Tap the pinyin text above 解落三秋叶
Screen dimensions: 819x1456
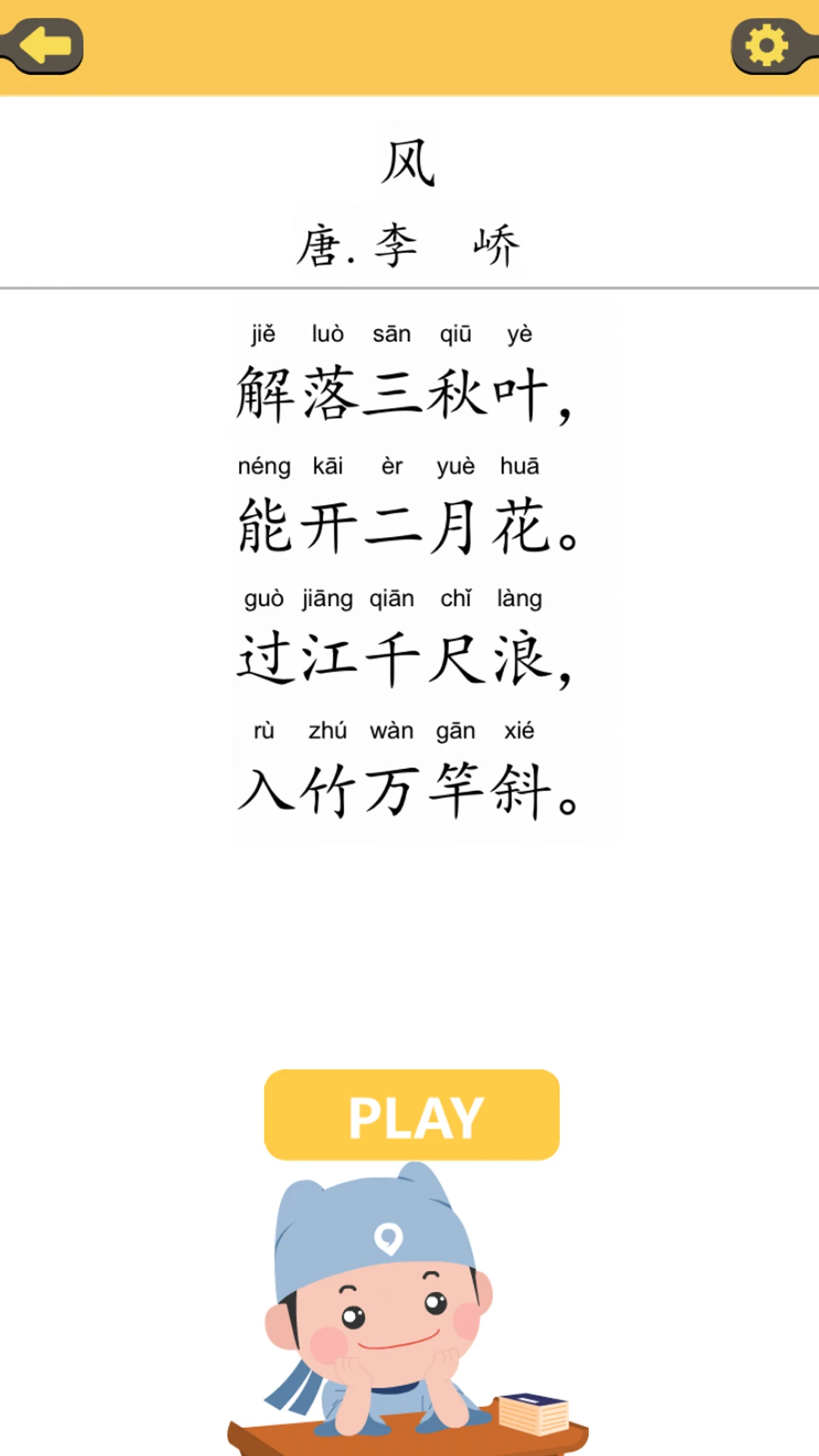pyautogui.click(x=391, y=334)
